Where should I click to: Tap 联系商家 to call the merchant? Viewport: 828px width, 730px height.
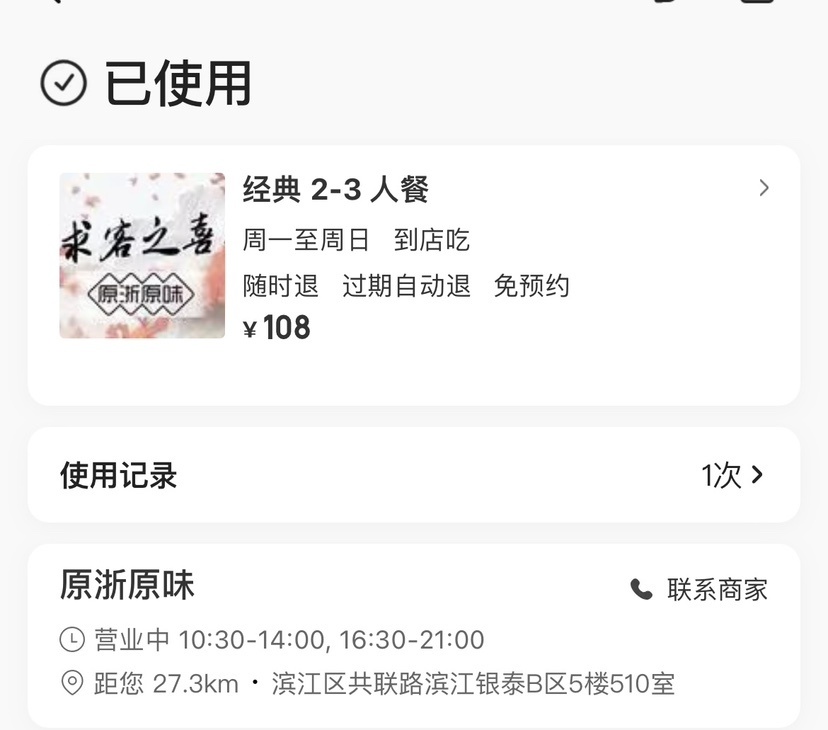coord(699,589)
